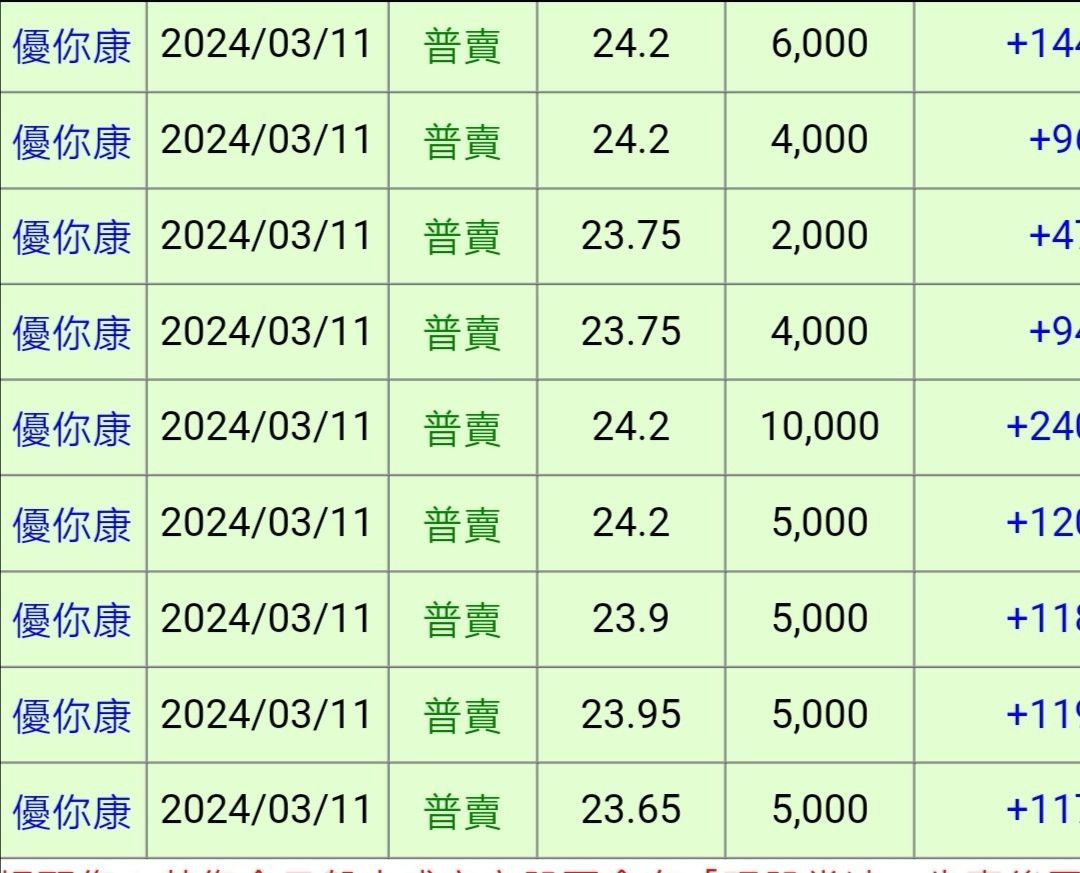Open 優你康 link in the 23.9 price row

[x=72, y=620]
